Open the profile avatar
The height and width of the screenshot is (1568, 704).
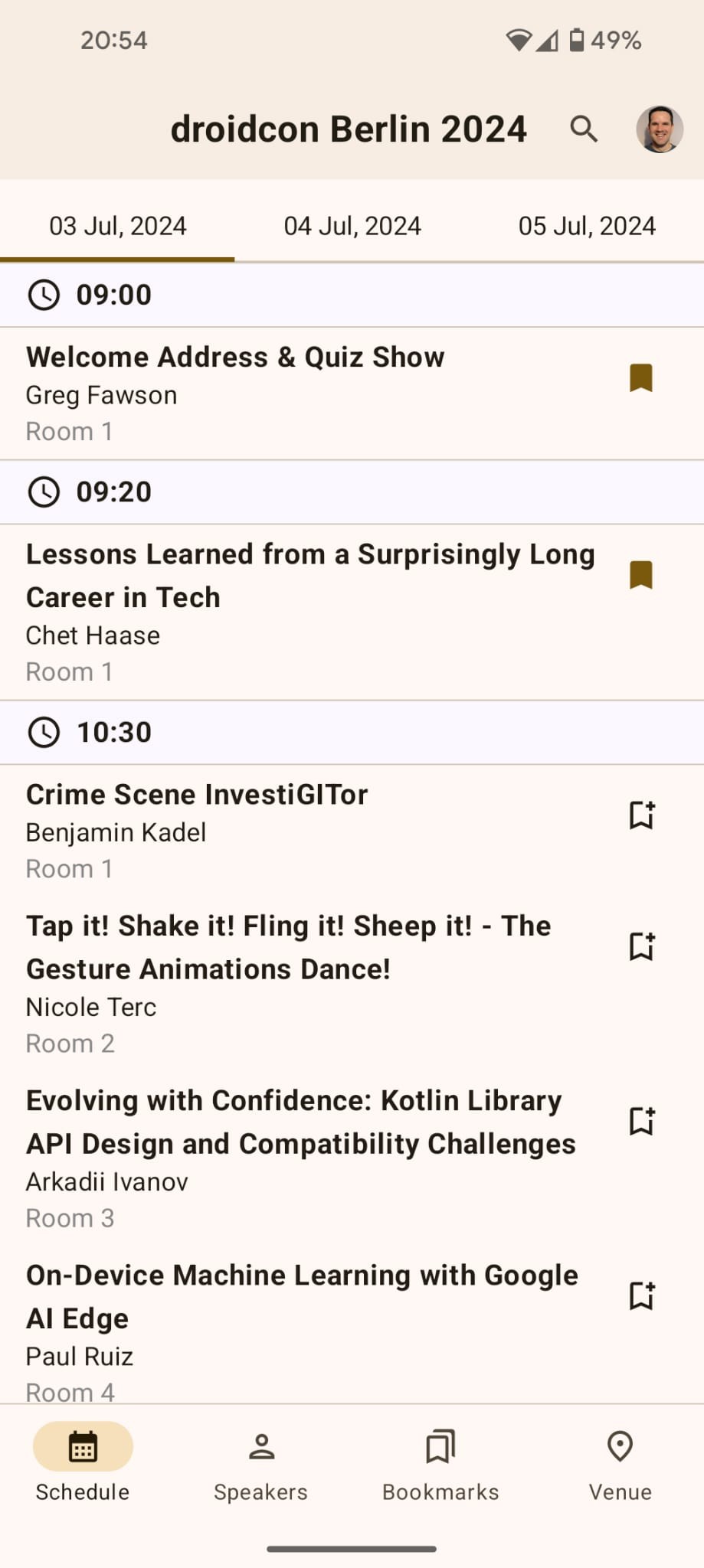click(x=659, y=129)
